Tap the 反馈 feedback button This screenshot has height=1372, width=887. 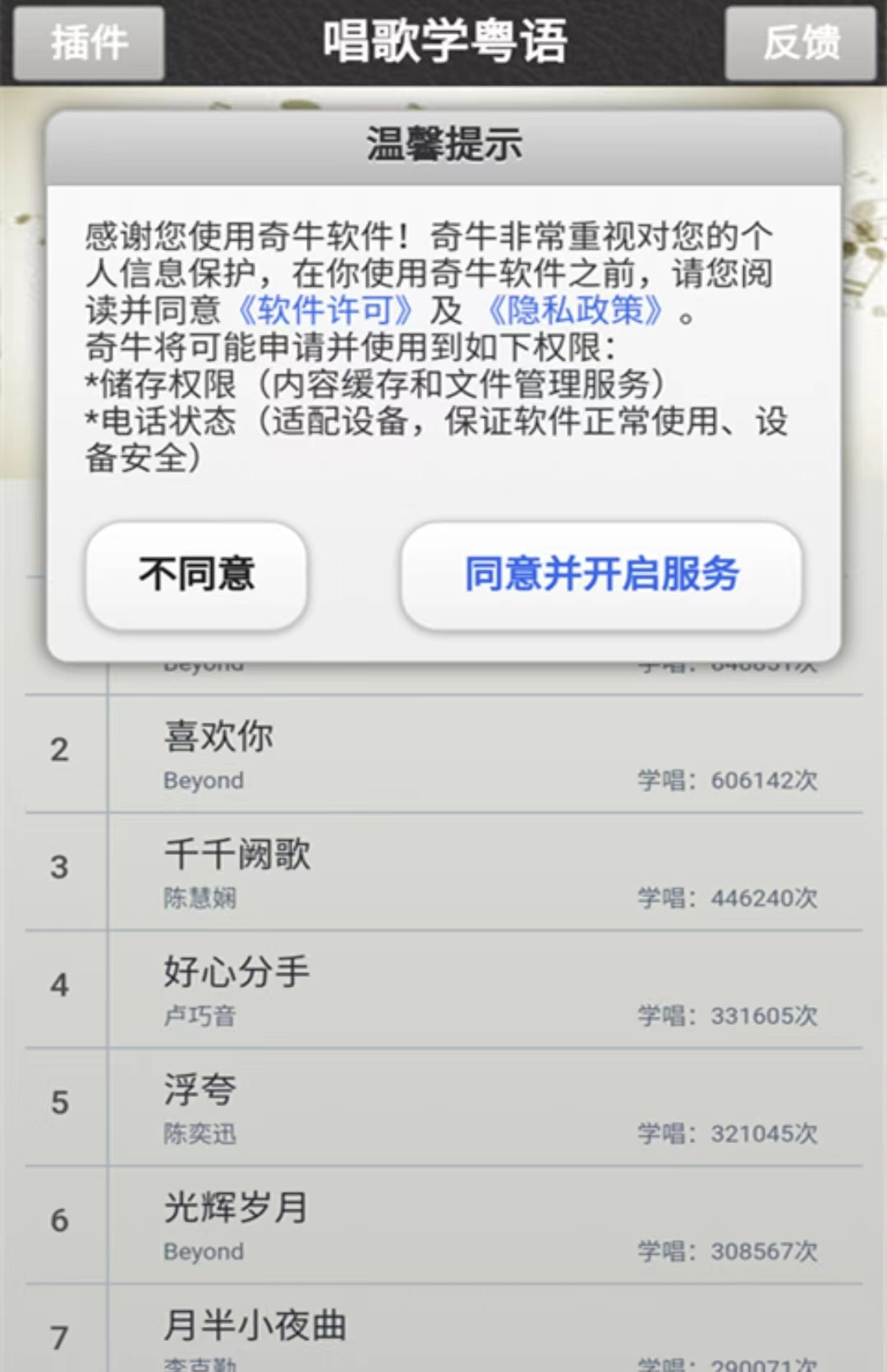click(800, 43)
